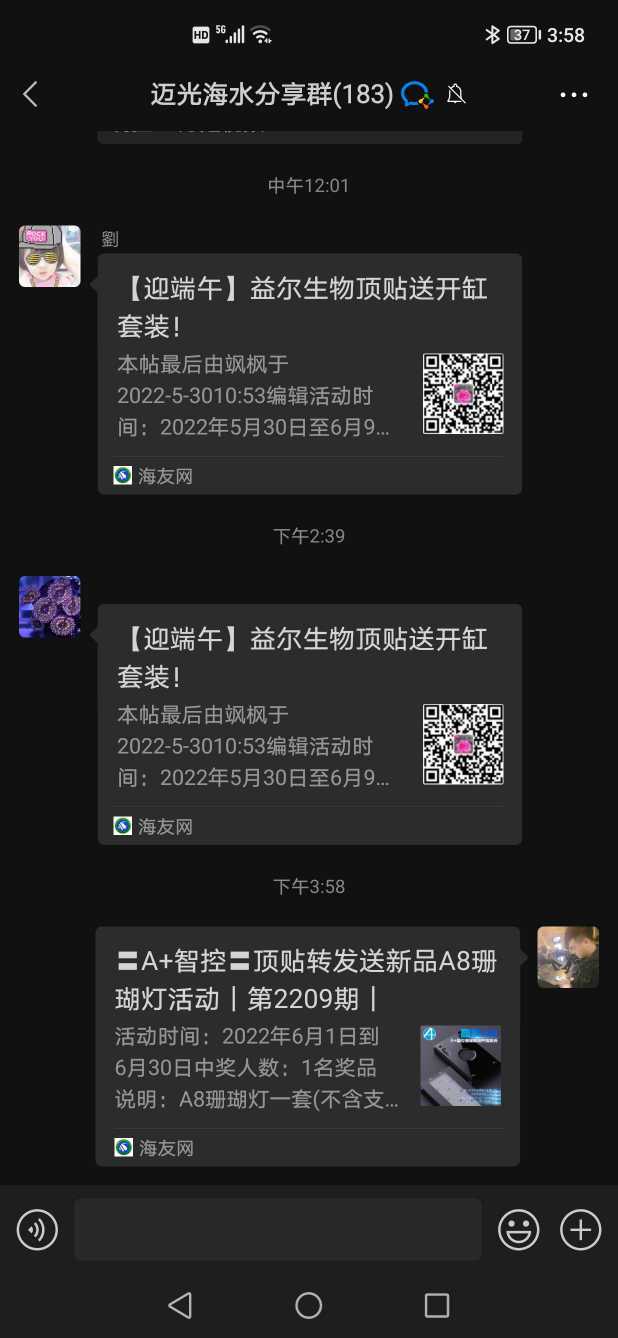Switch to voice message input

pyautogui.click(x=38, y=1229)
